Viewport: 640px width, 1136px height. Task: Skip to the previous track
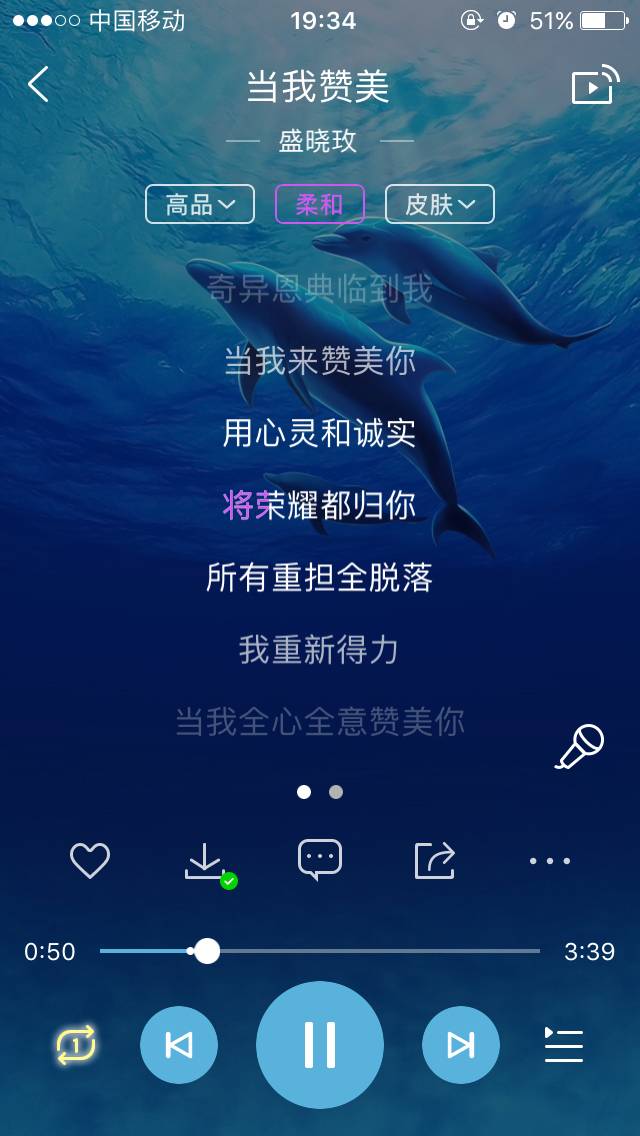tap(179, 1045)
